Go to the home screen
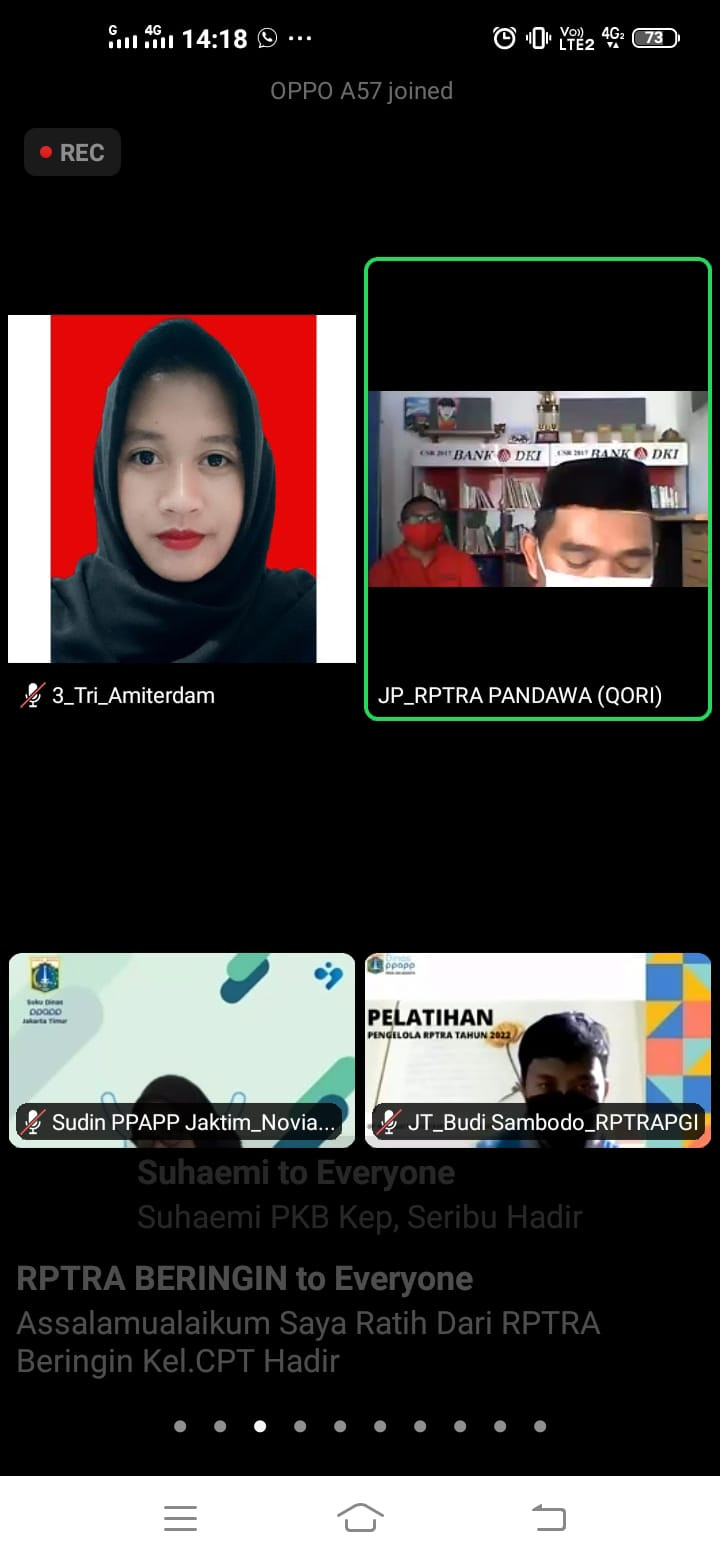Image resolution: width=720 pixels, height=1560 pixels. [x=360, y=1518]
